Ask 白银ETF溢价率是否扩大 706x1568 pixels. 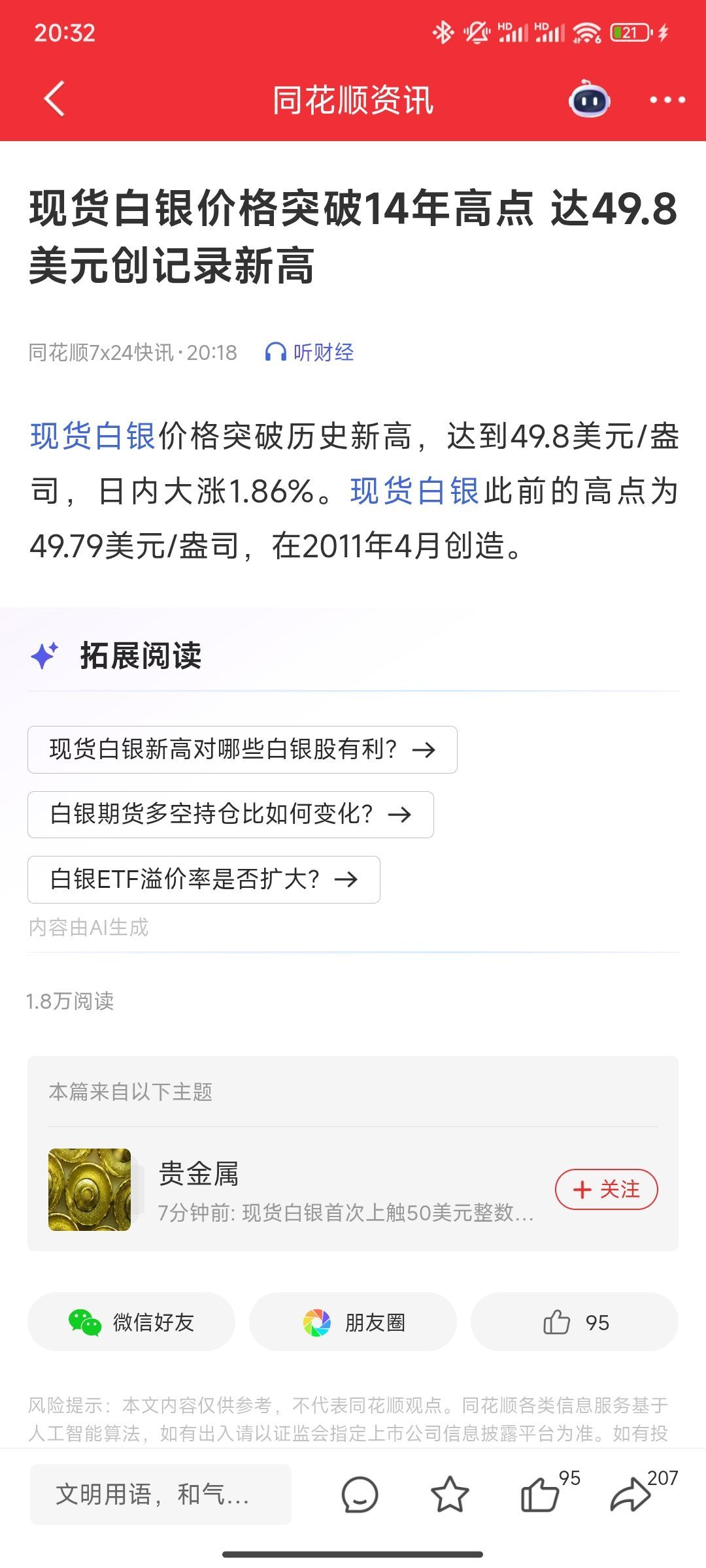[x=203, y=879]
